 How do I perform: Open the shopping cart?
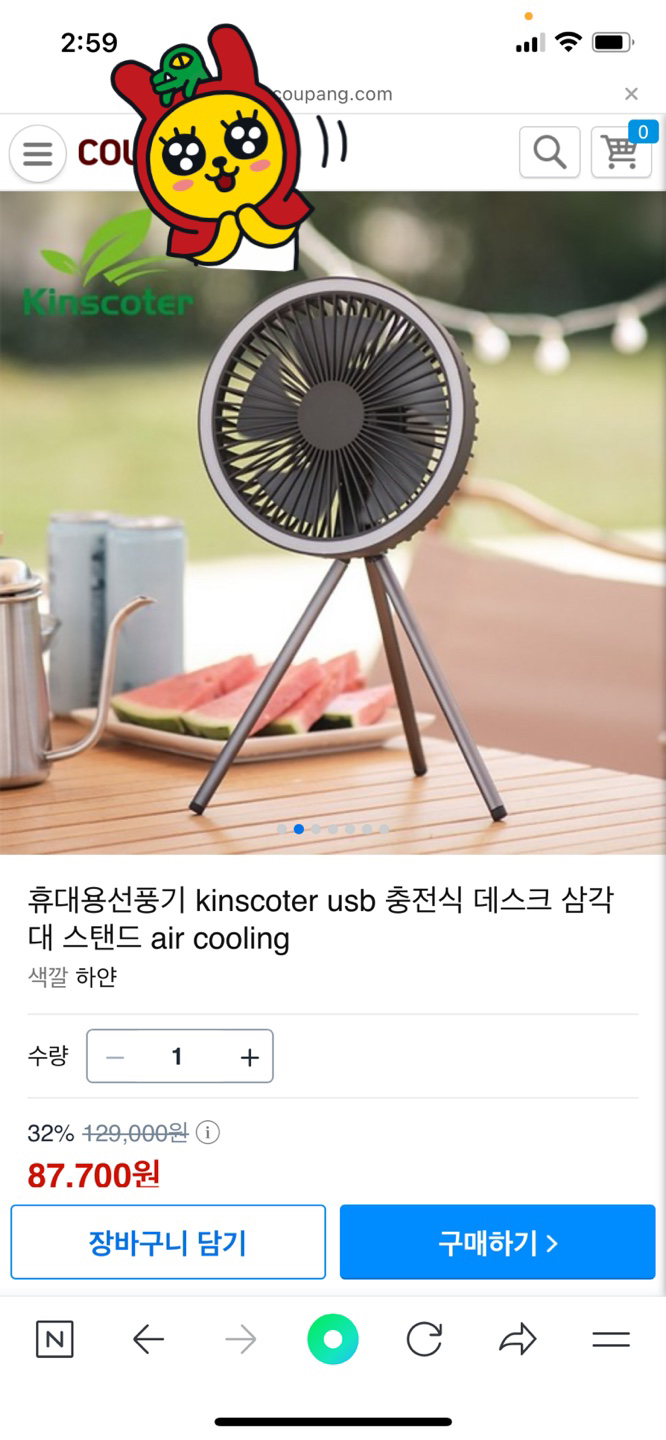click(x=621, y=152)
